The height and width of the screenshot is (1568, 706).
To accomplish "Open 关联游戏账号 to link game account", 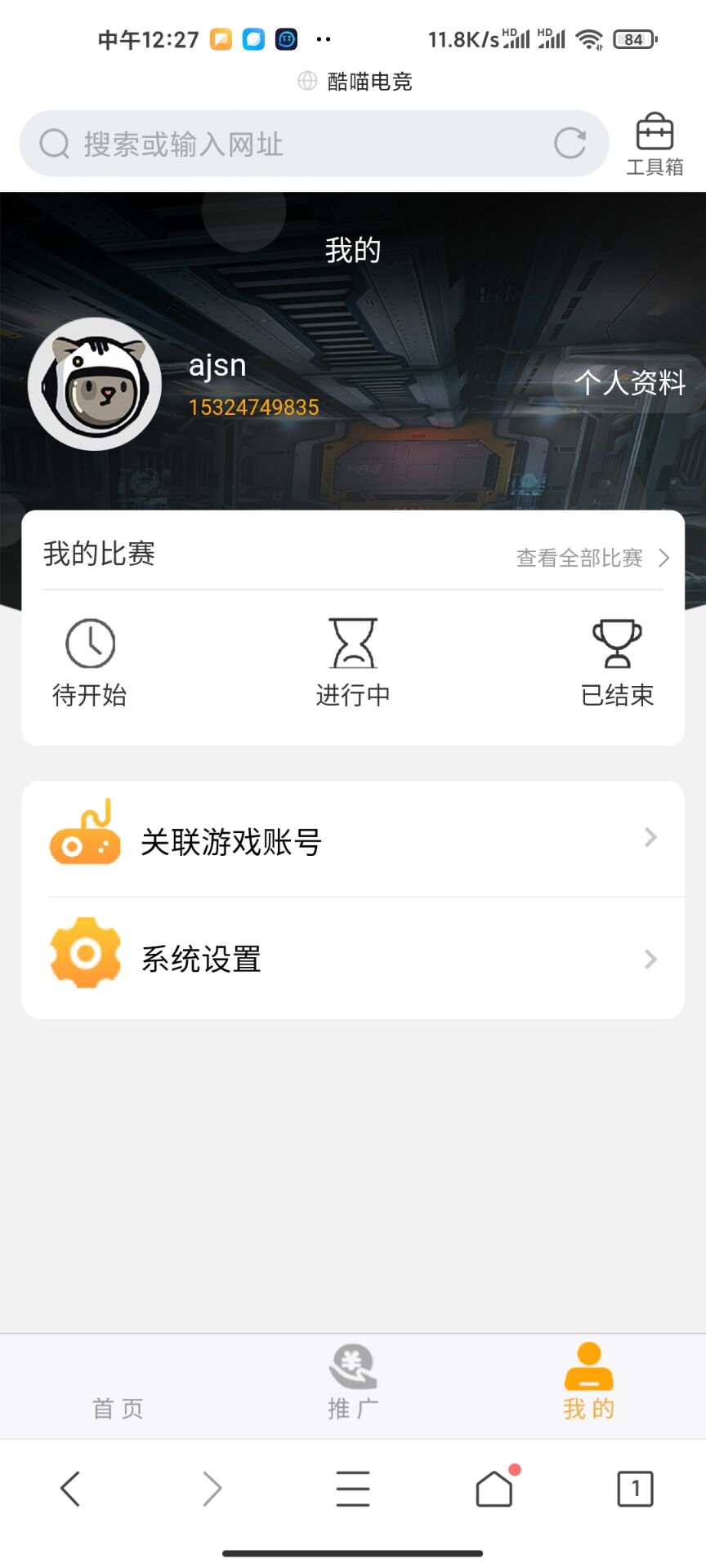I will (x=353, y=840).
